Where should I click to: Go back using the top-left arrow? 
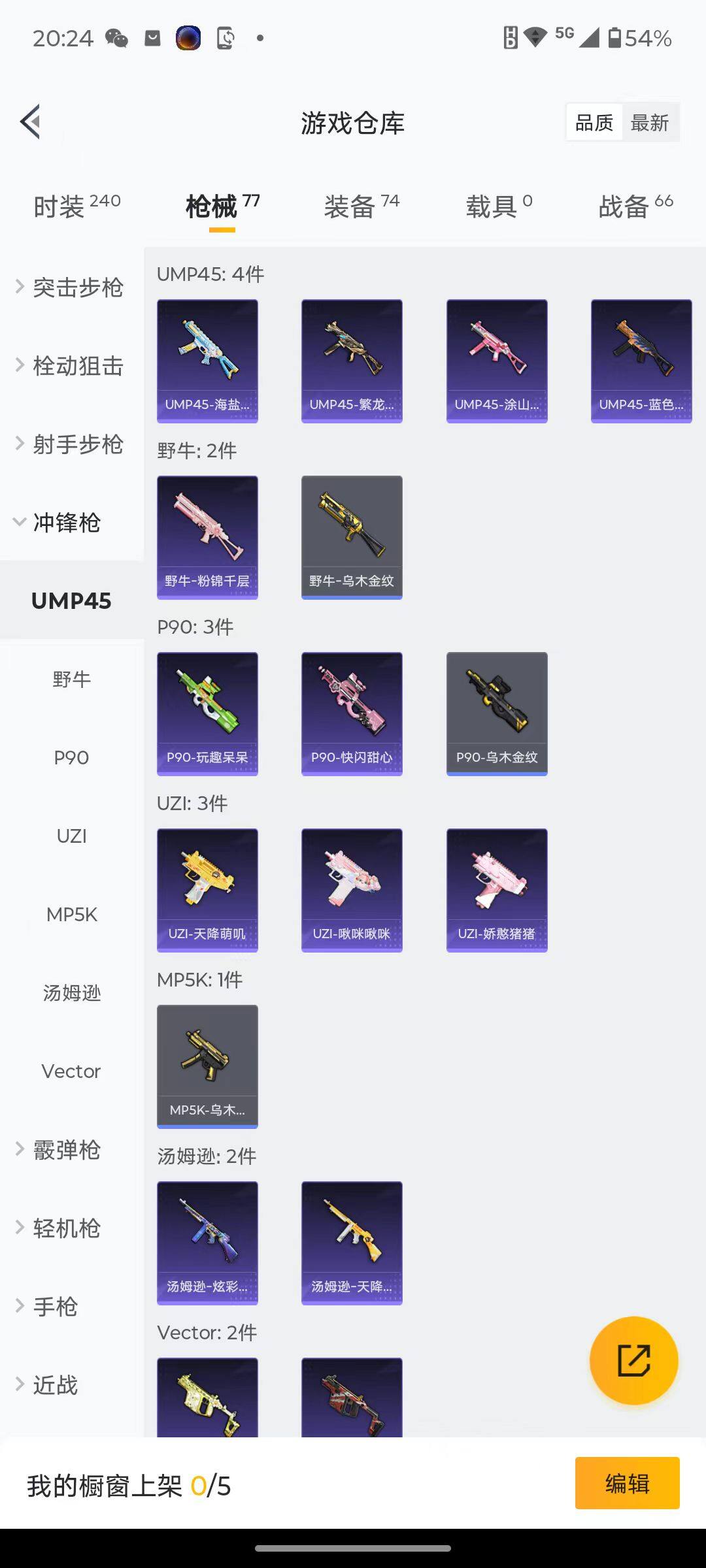point(31,122)
